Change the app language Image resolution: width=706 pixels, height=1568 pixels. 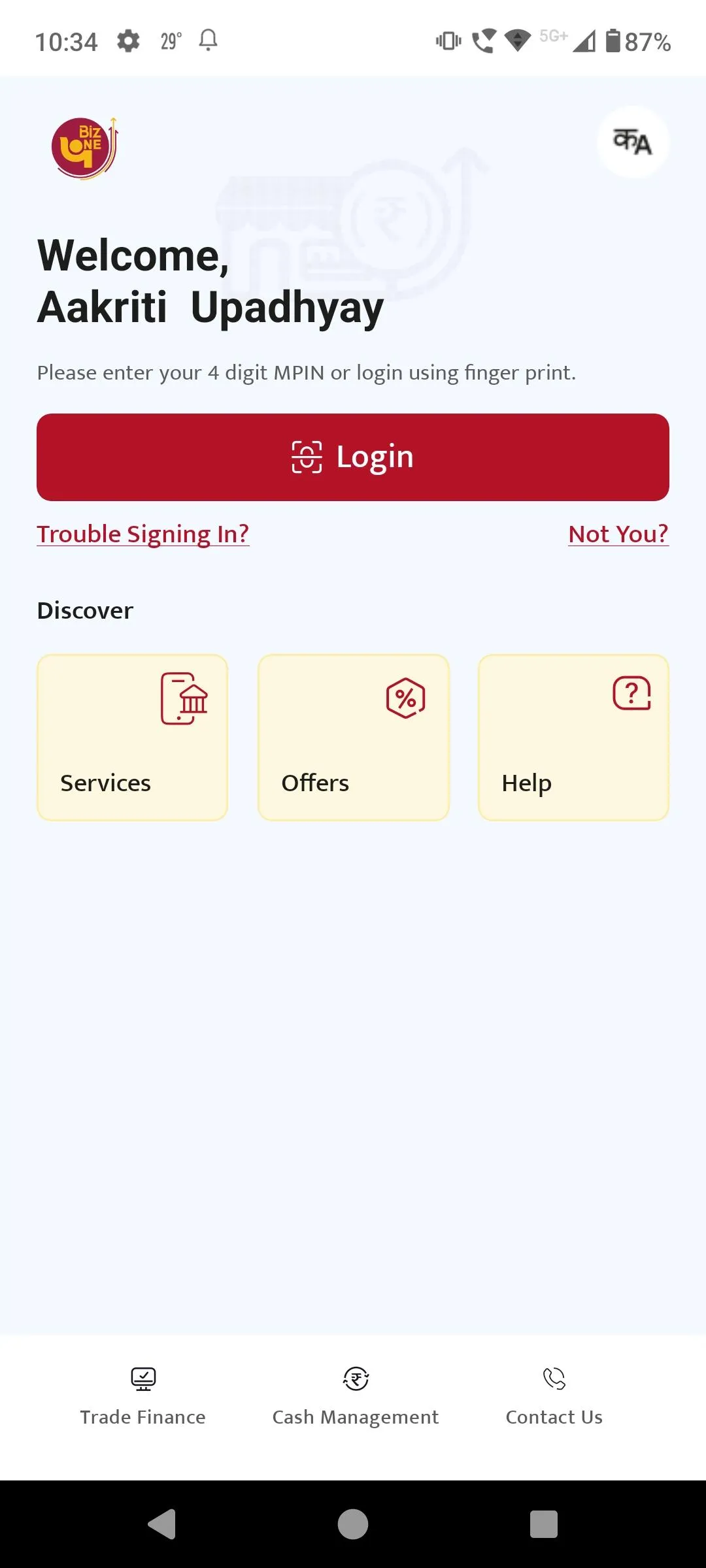(x=633, y=142)
